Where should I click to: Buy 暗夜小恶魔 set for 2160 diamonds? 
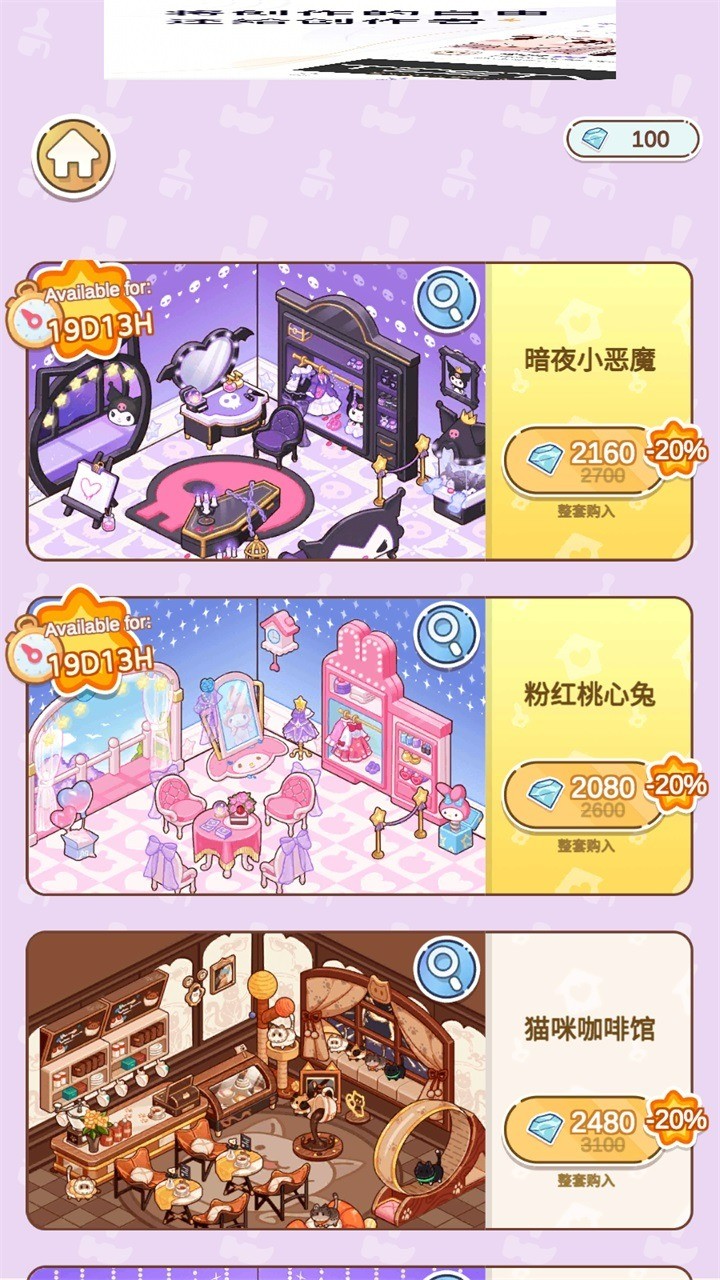point(585,461)
